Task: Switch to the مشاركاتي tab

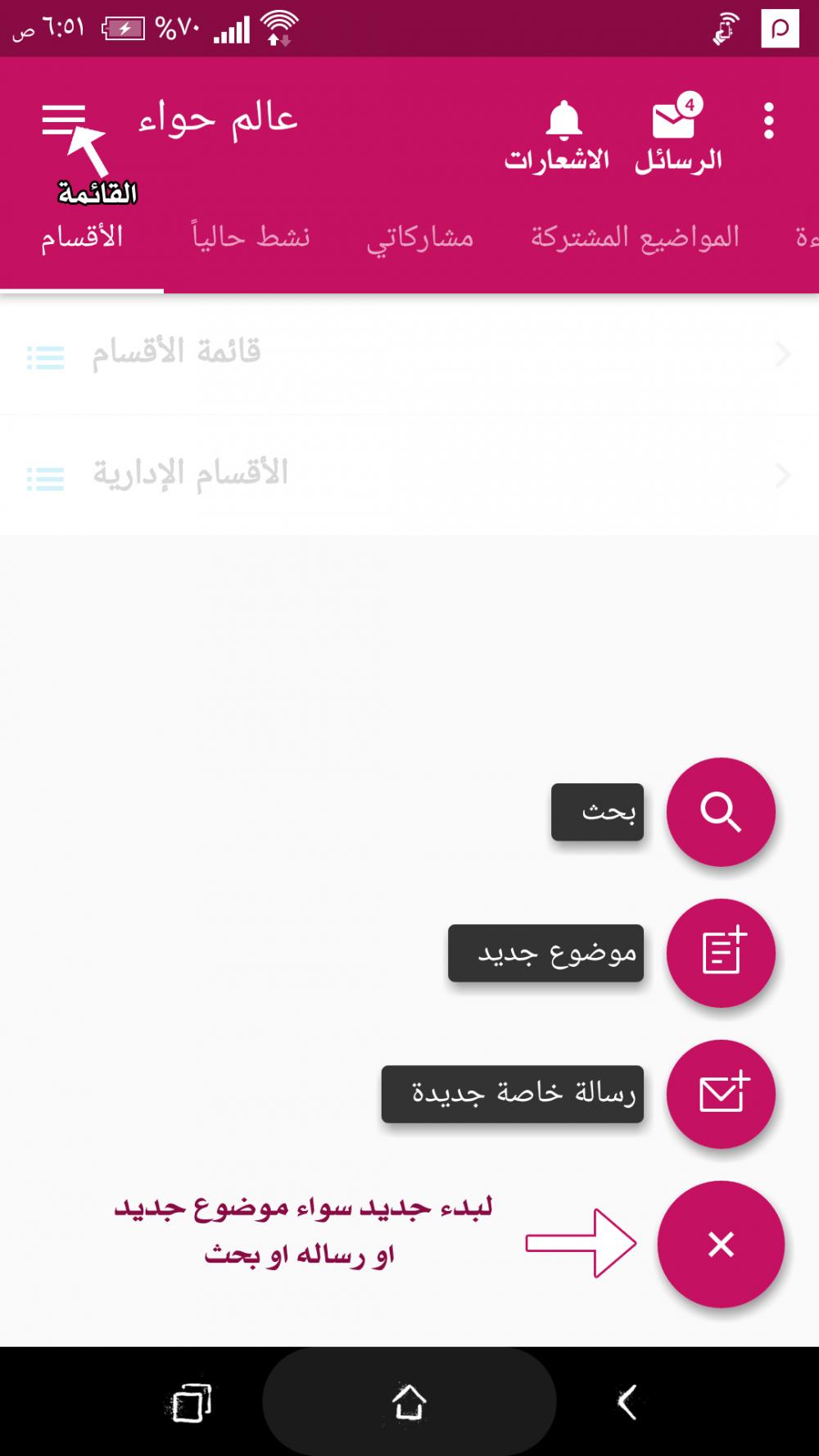Action: pos(420,238)
